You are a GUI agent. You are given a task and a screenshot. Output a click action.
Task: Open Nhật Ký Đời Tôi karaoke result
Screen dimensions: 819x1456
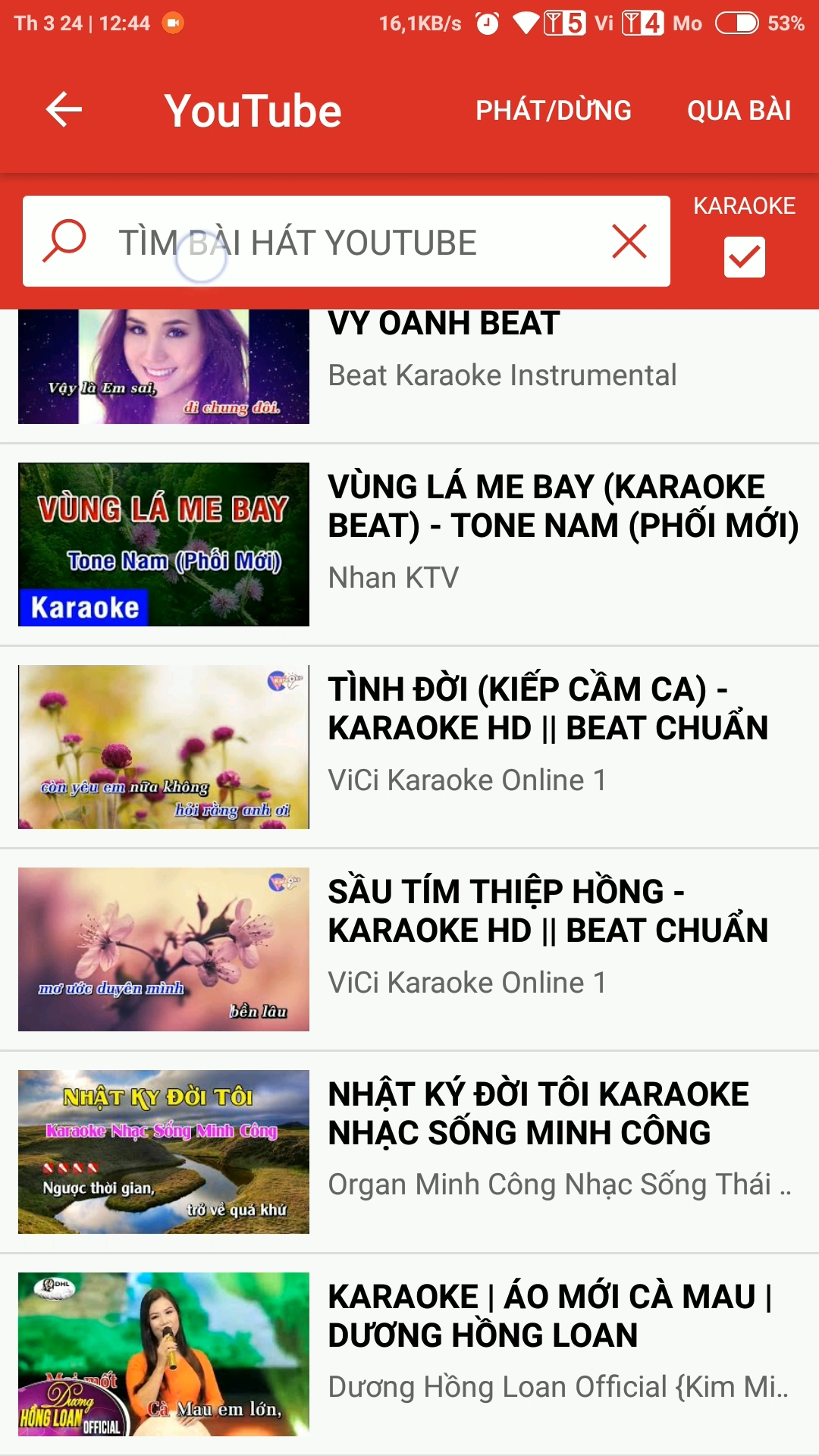pos(409,1152)
